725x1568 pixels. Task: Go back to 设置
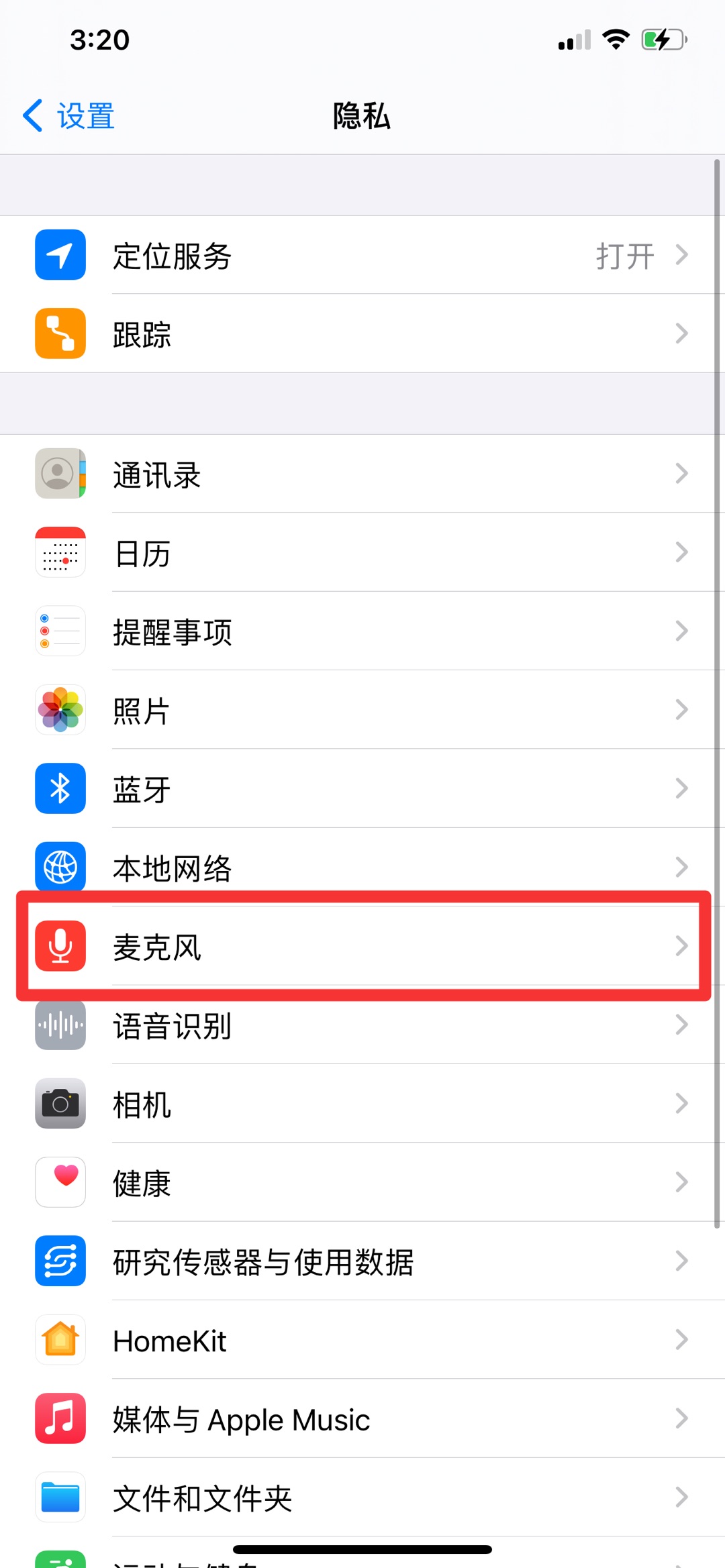pyautogui.click(x=69, y=116)
